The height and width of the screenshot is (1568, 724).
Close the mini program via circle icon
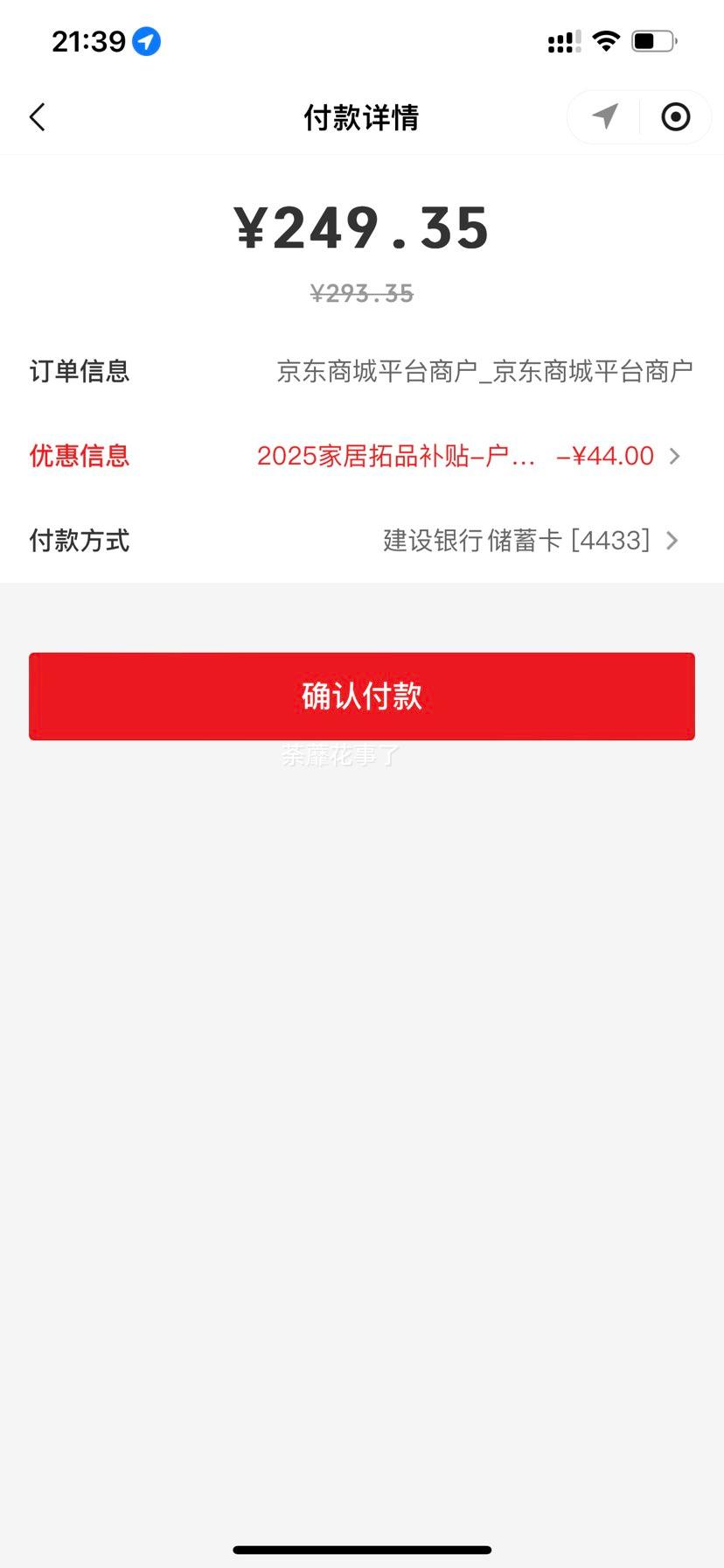pos(675,117)
